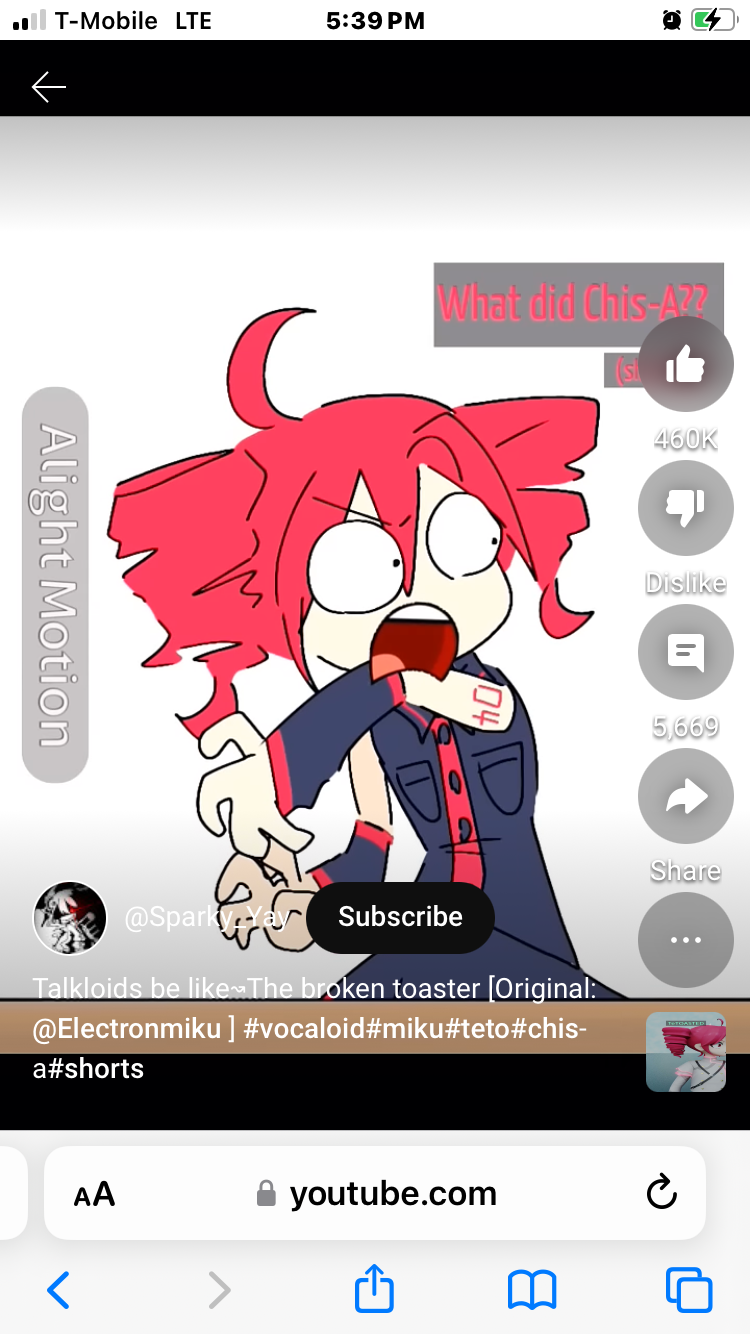Subscribe to @Sparky_Yay
The width and height of the screenshot is (750, 1334).
click(x=400, y=917)
